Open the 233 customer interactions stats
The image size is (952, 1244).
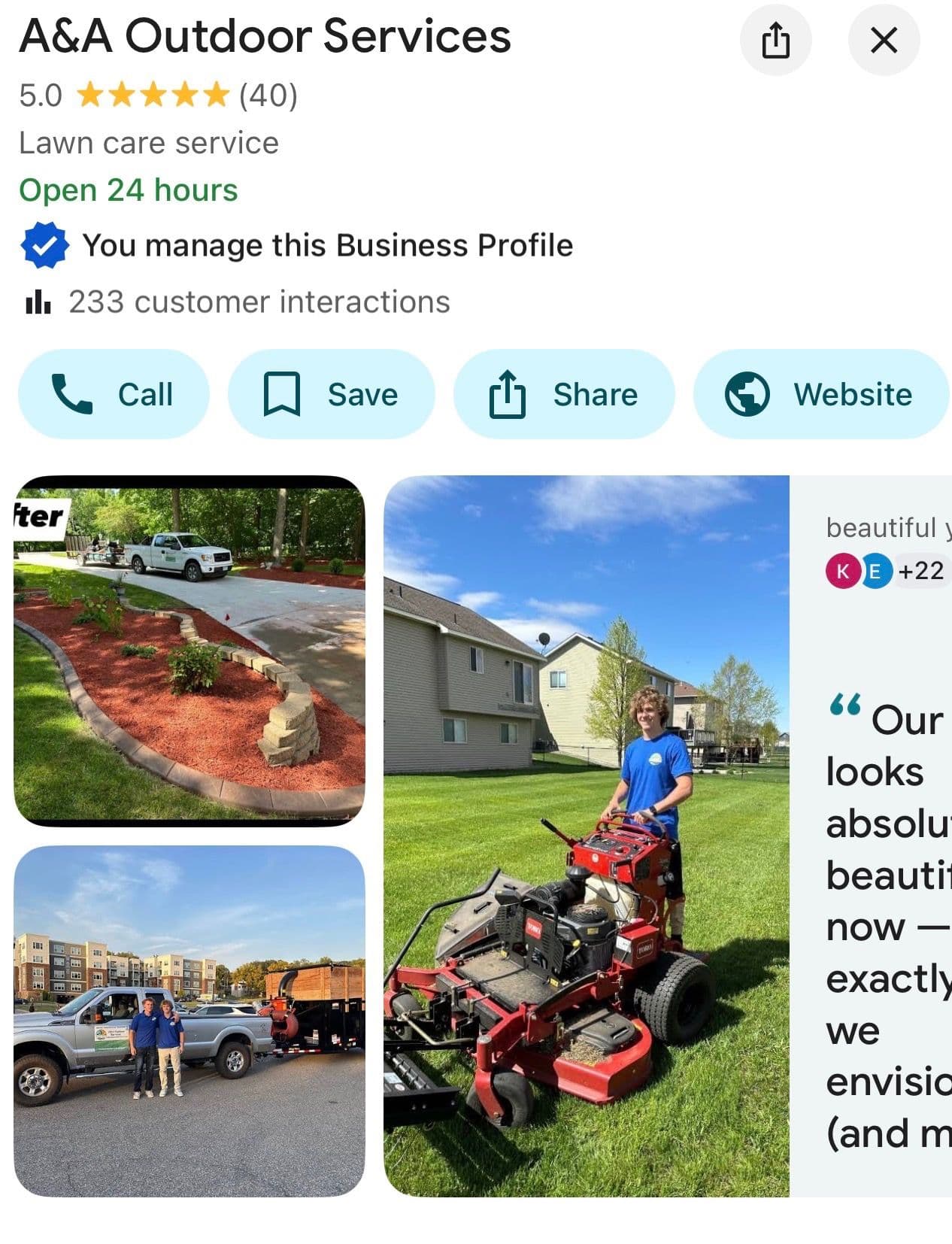pyautogui.click(x=259, y=302)
